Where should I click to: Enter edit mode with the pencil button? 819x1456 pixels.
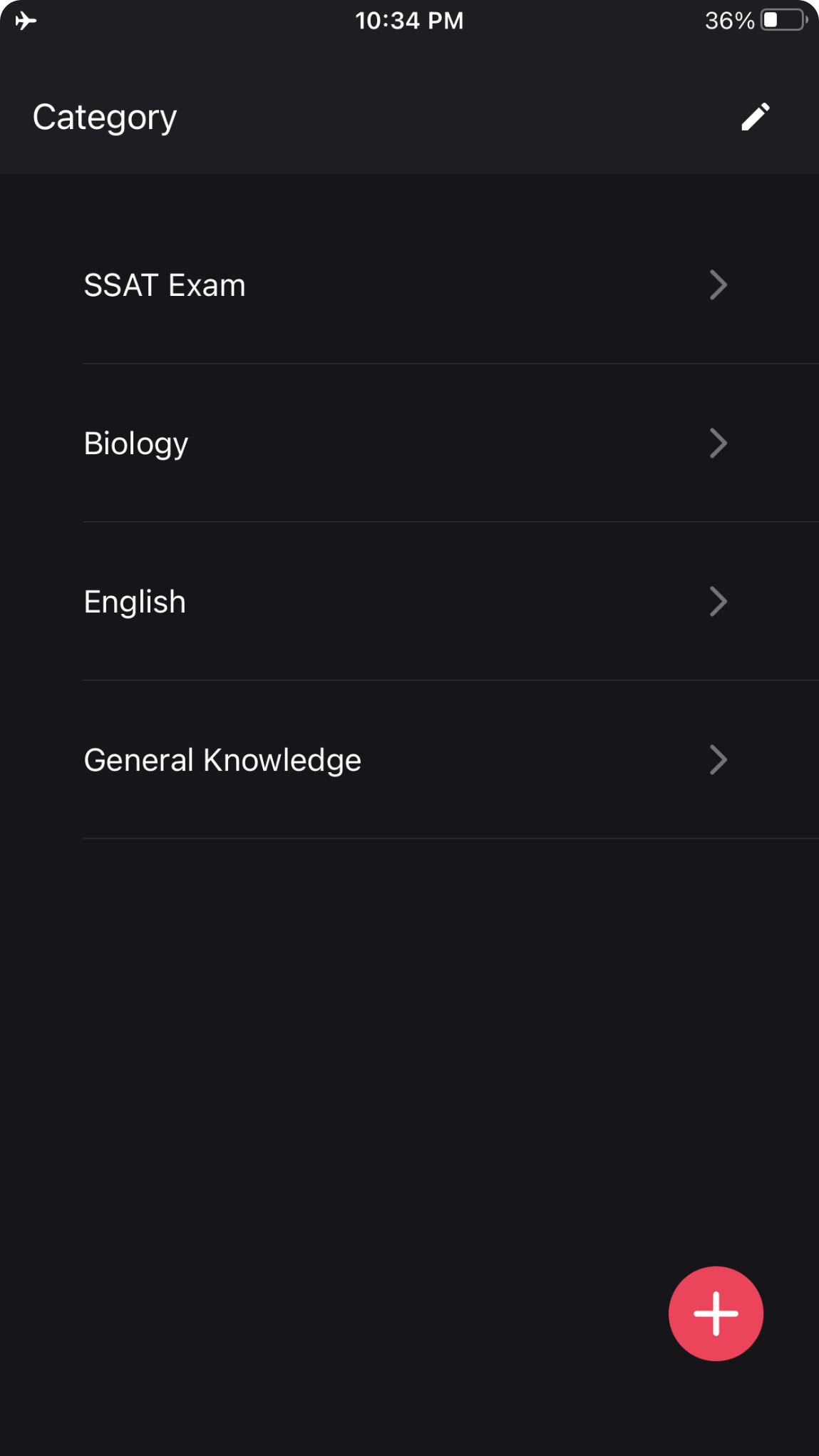tap(755, 116)
